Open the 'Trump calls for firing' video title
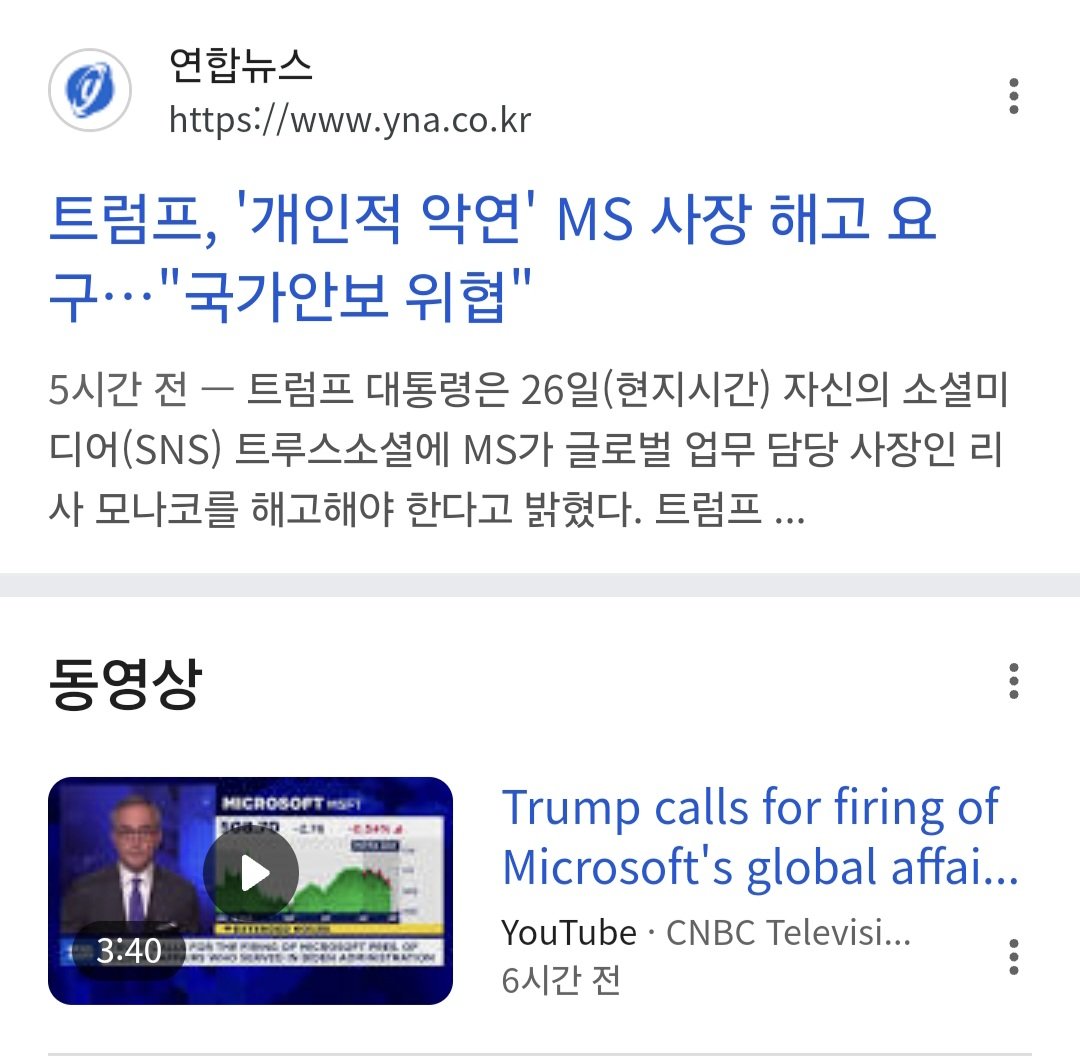The height and width of the screenshot is (1057, 1080). point(758,836)
